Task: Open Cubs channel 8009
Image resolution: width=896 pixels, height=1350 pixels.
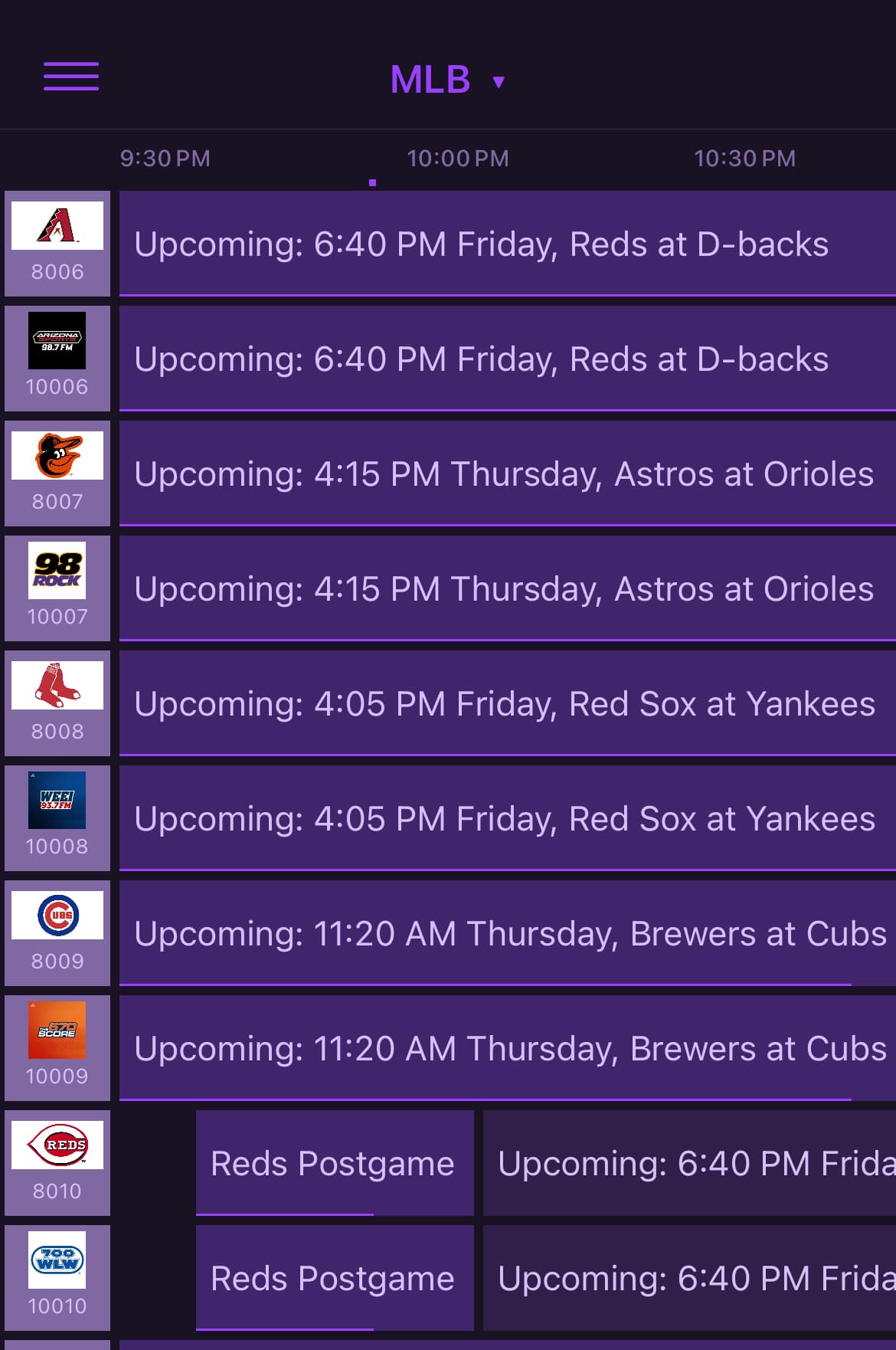Action: pos(57,933)
